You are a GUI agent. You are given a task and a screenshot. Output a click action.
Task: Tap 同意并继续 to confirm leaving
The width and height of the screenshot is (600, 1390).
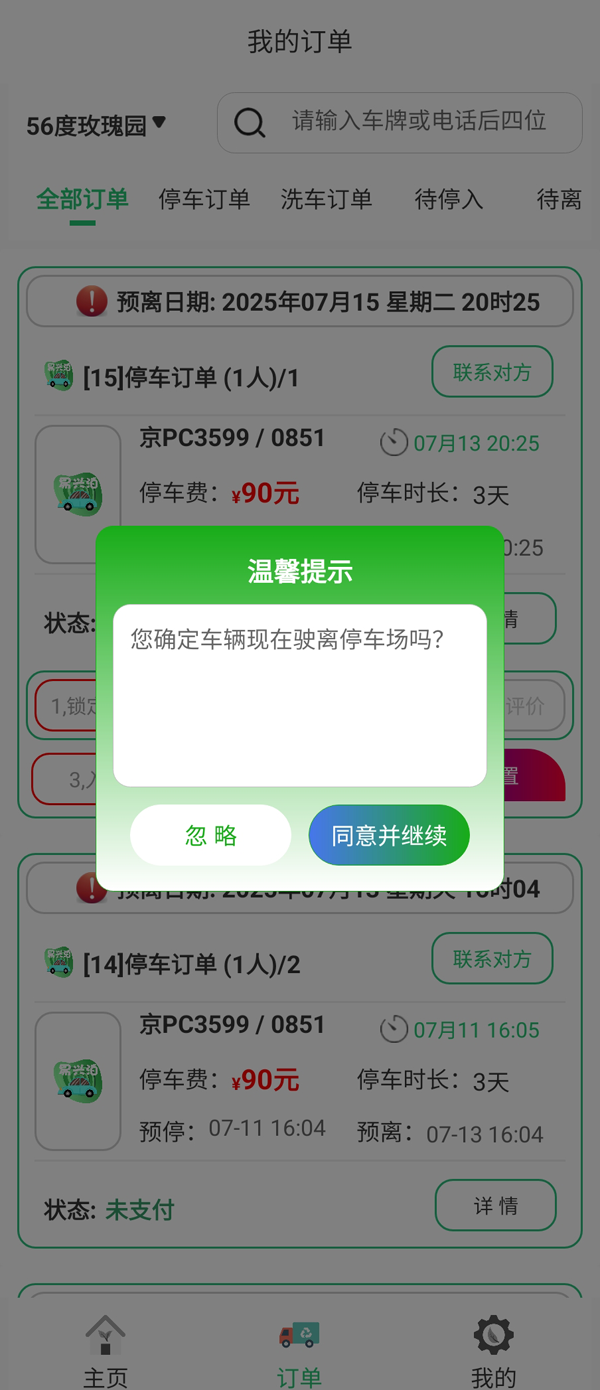click(389, 835)
